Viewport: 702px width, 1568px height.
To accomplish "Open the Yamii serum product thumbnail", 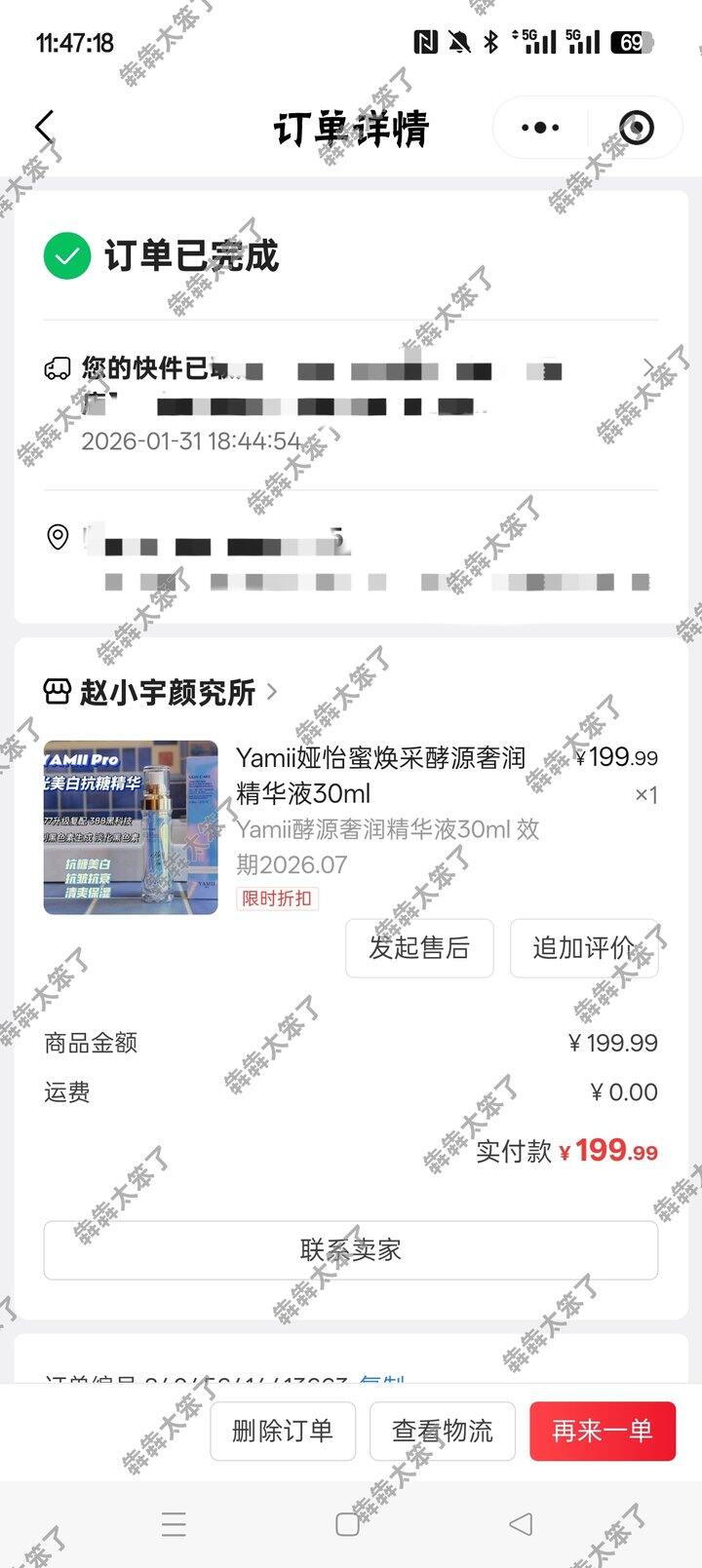I will coord(131,827).
